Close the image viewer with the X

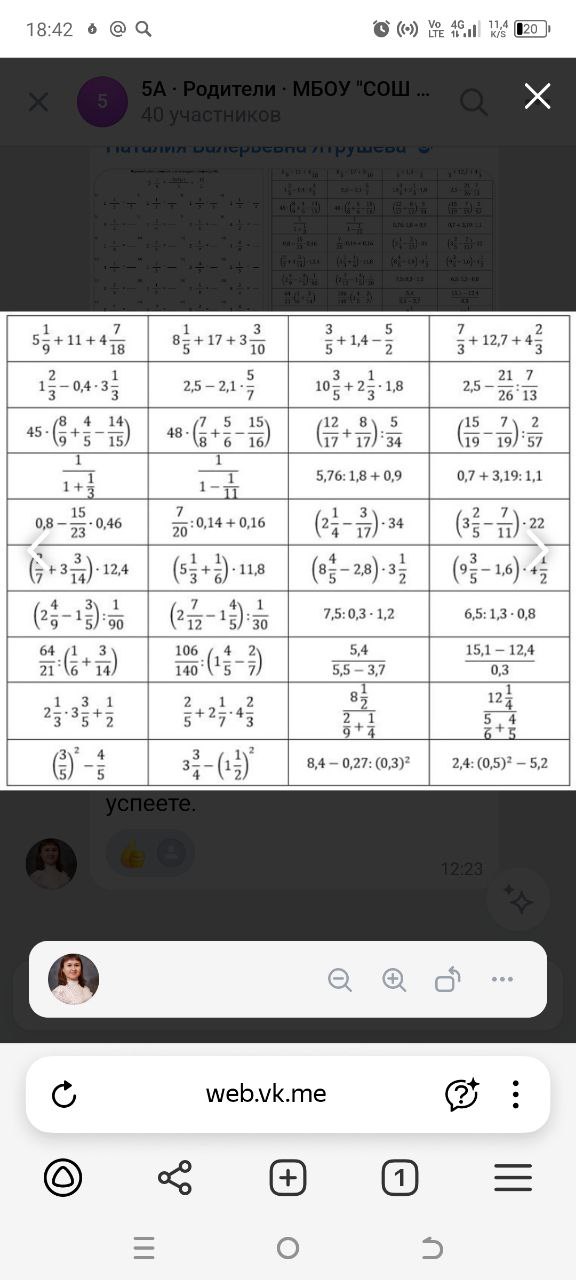538,96
